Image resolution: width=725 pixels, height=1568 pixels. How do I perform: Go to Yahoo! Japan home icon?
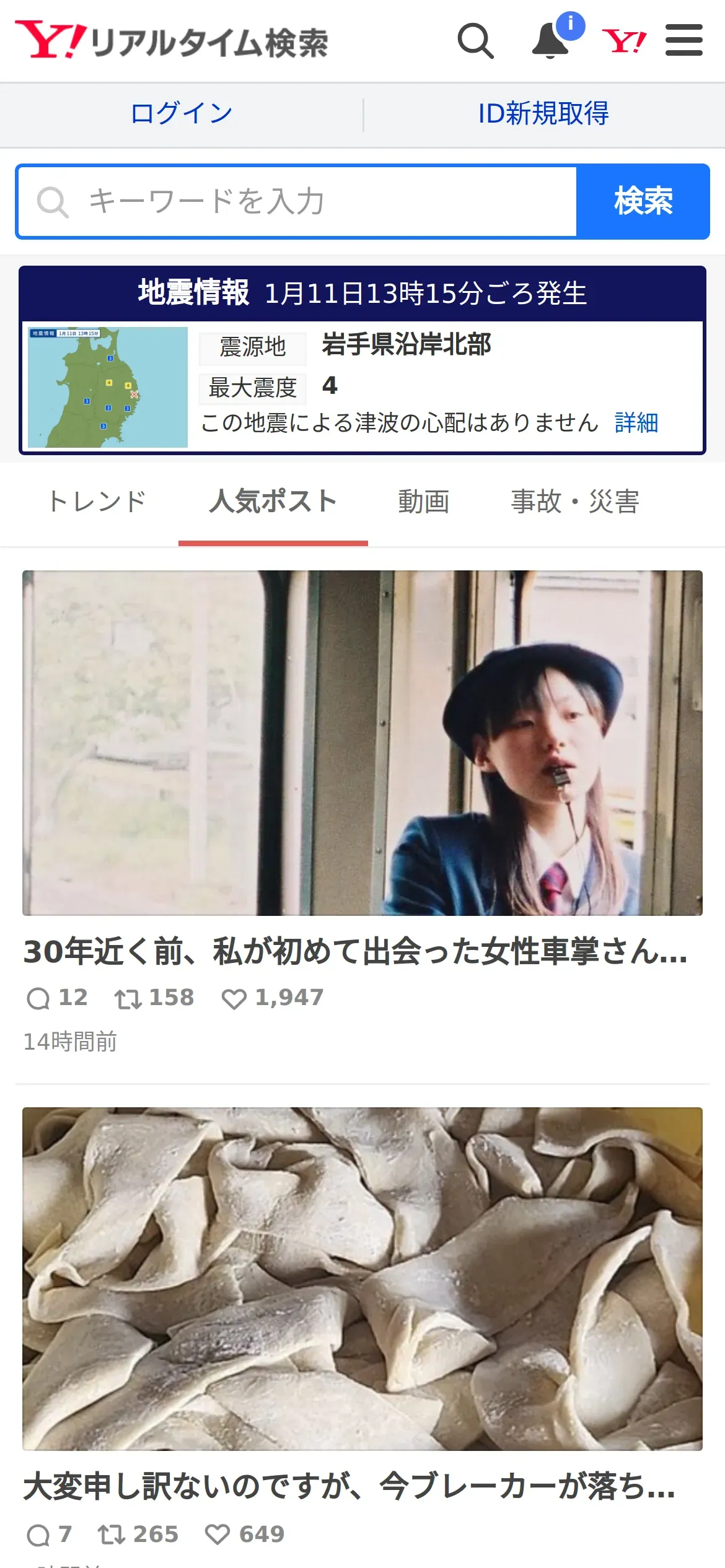[x=624, y=41]
